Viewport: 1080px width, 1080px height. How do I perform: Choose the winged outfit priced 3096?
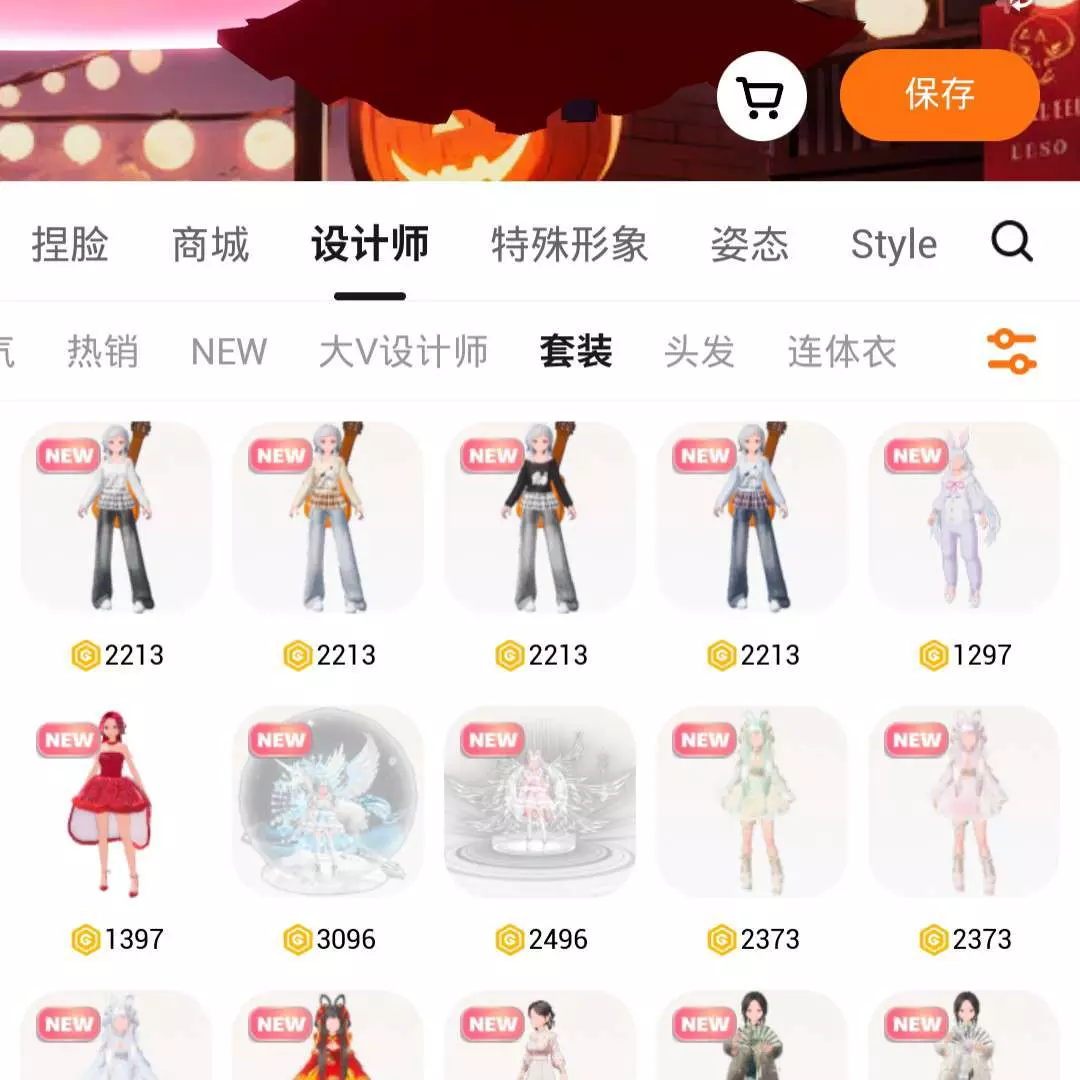[328, 802]
